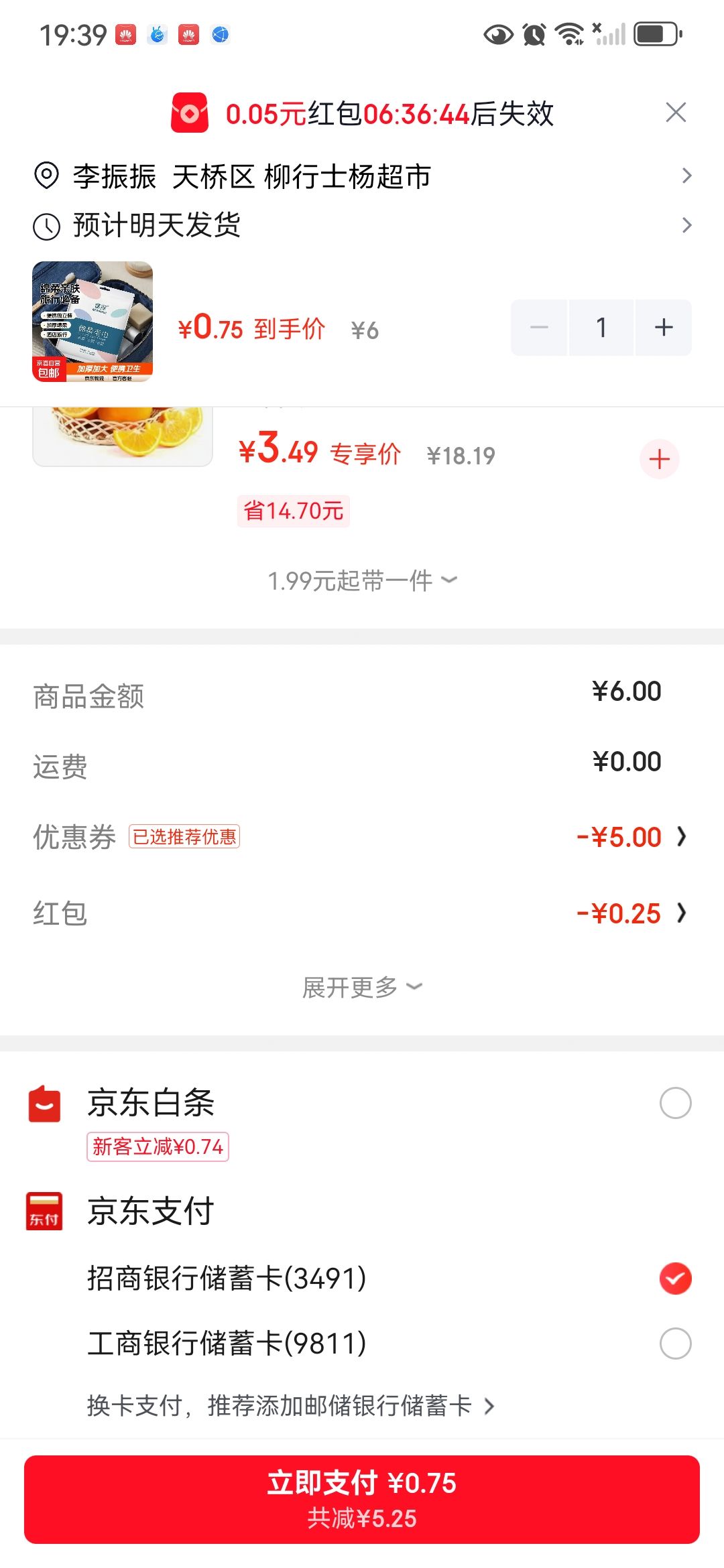This screenshot has width=724, height=1568.
Task: Increase the item quantity with plus button
Action: 663,327
